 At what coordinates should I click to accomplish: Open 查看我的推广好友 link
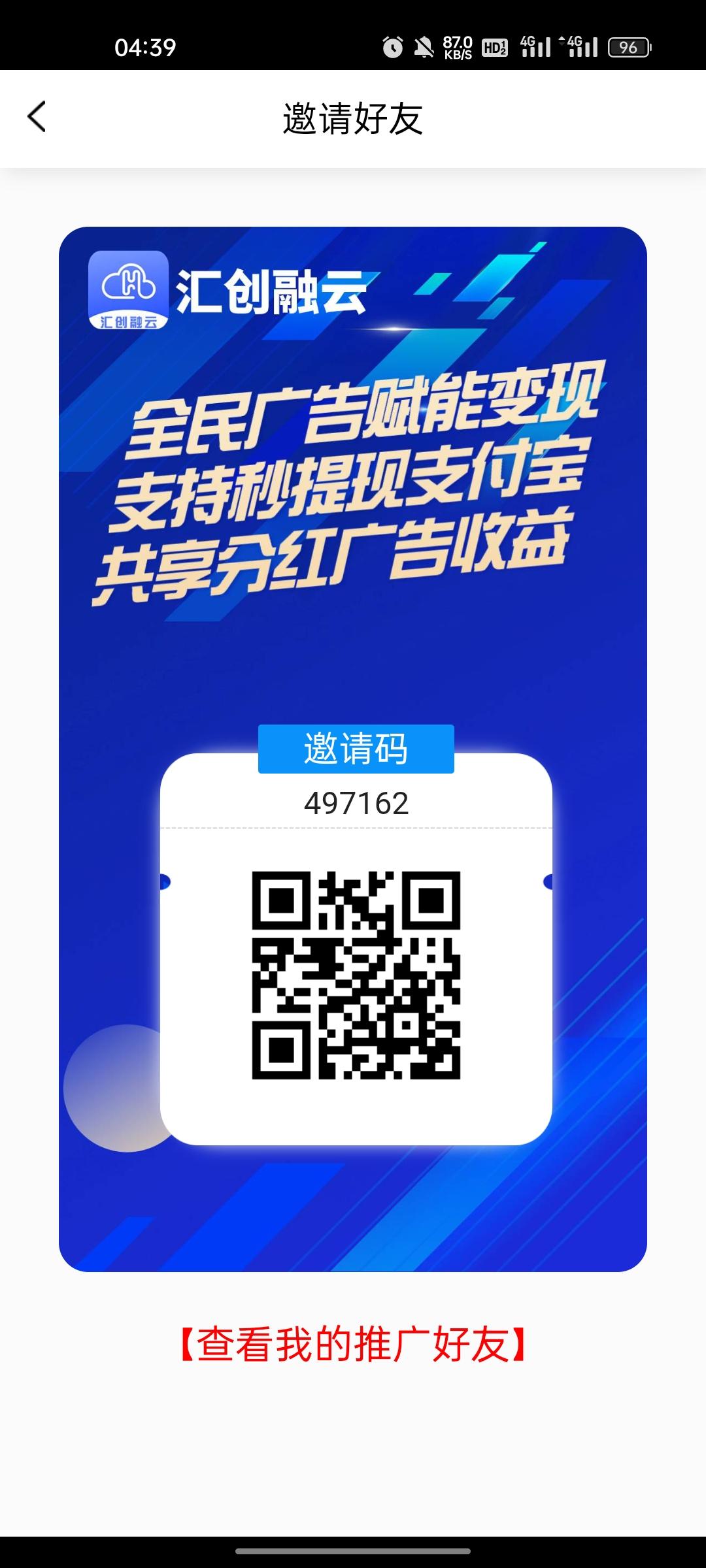click(353, 1345)
